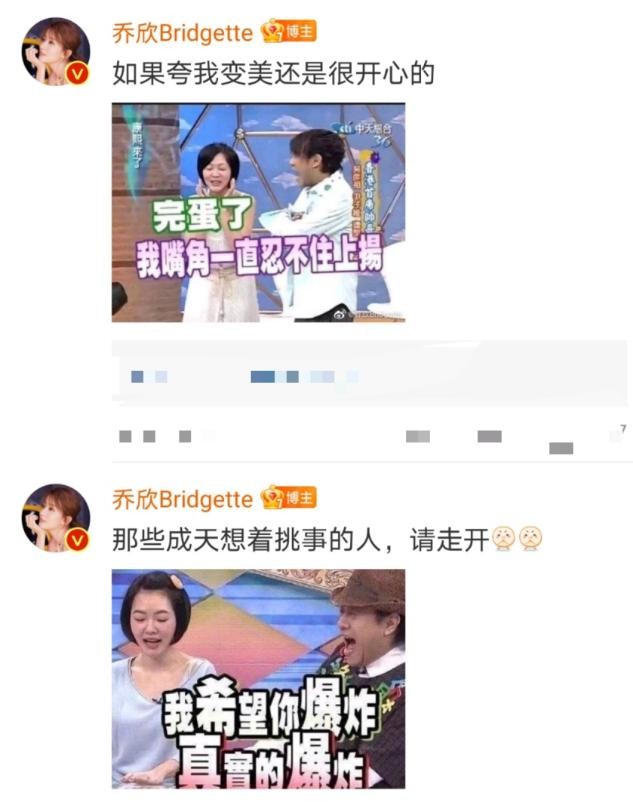Open the avatar beside the 如果夸我变美还是很开心的 comment
Image resolution: width=633 pixels, height=802 pixels.
click(x=56, y=51)
